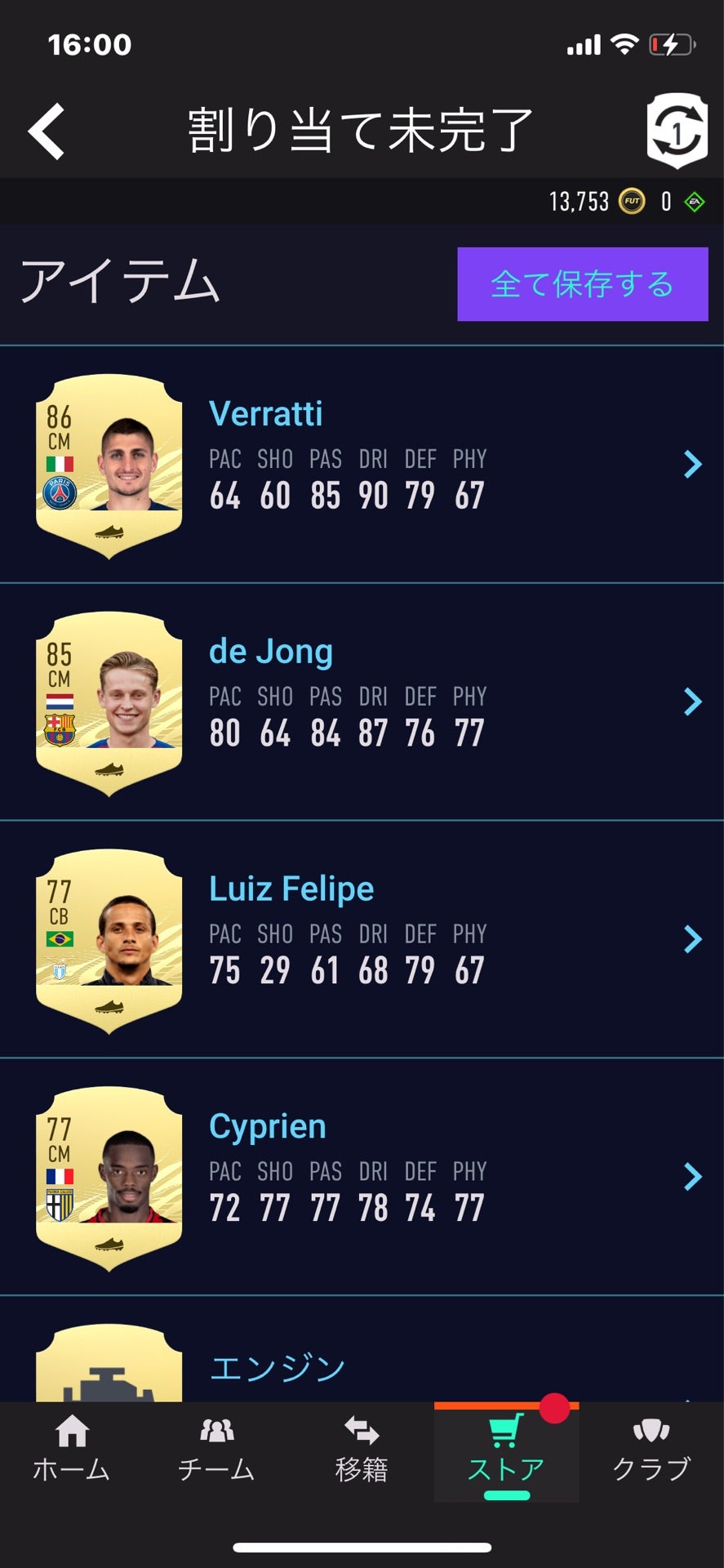Switch to the クラブ tab
Screen dimensions: 724x1568
click(x=651, y=1450)
